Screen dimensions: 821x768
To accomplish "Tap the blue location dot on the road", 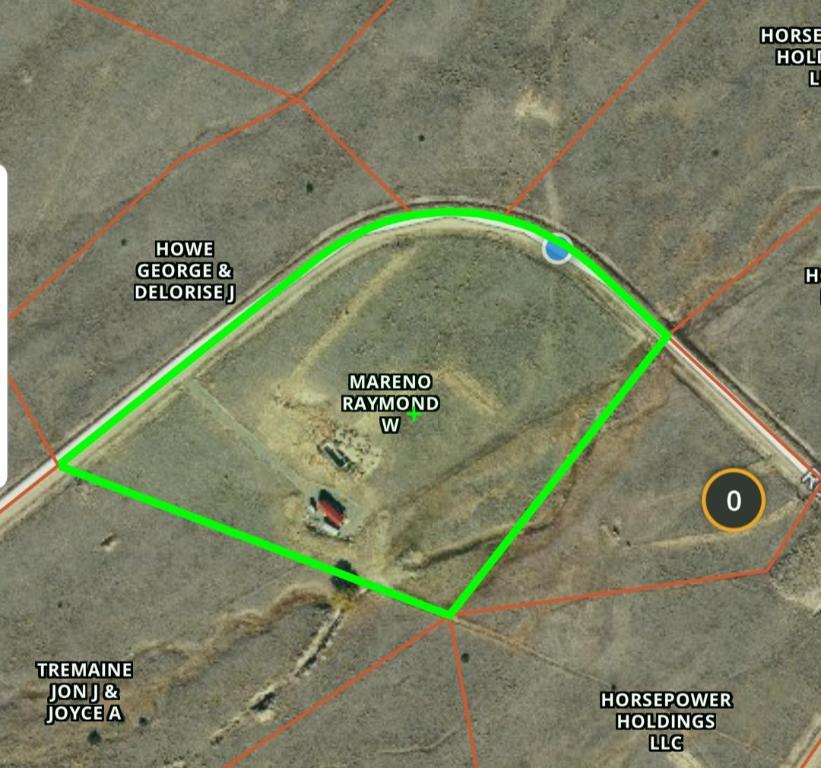I will (x=557, y=249).
